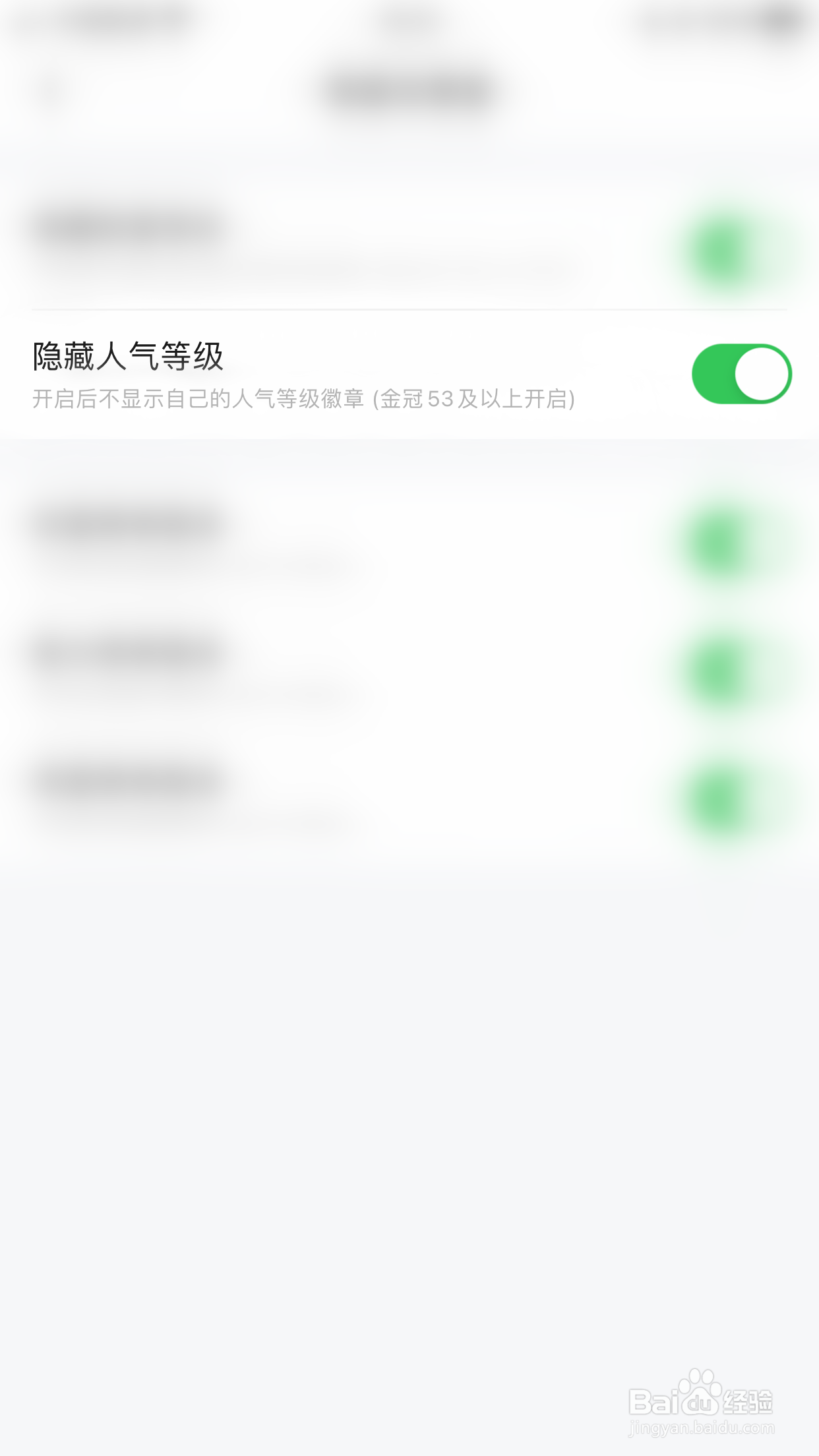Toggle the last switch at the list bottom
The height and width of the screenshot is (1456, 819).
pos(722,798)
